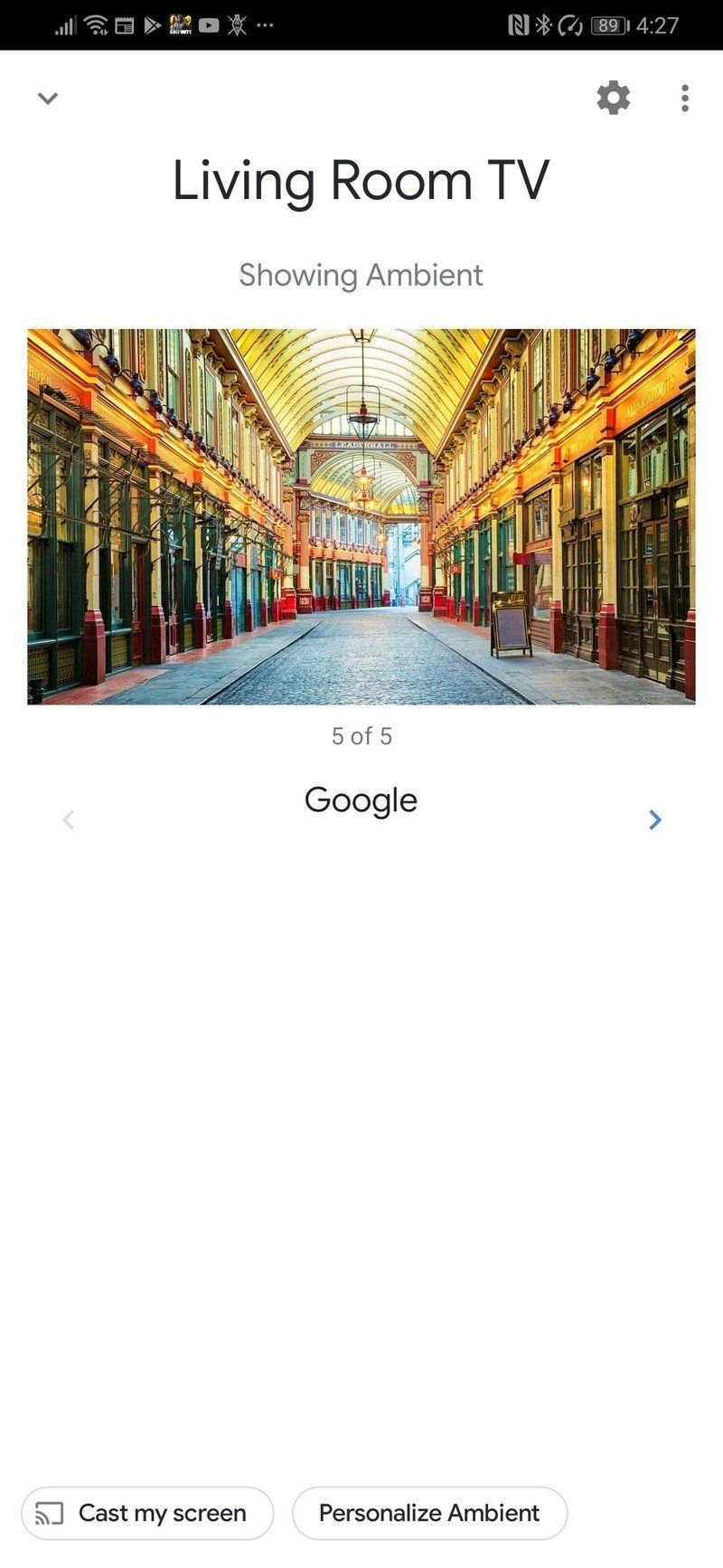Advance to next item with the right chevron
The width and height of the screenshot is (723, 1568).
pyautogui.click(x=654, y=819)
